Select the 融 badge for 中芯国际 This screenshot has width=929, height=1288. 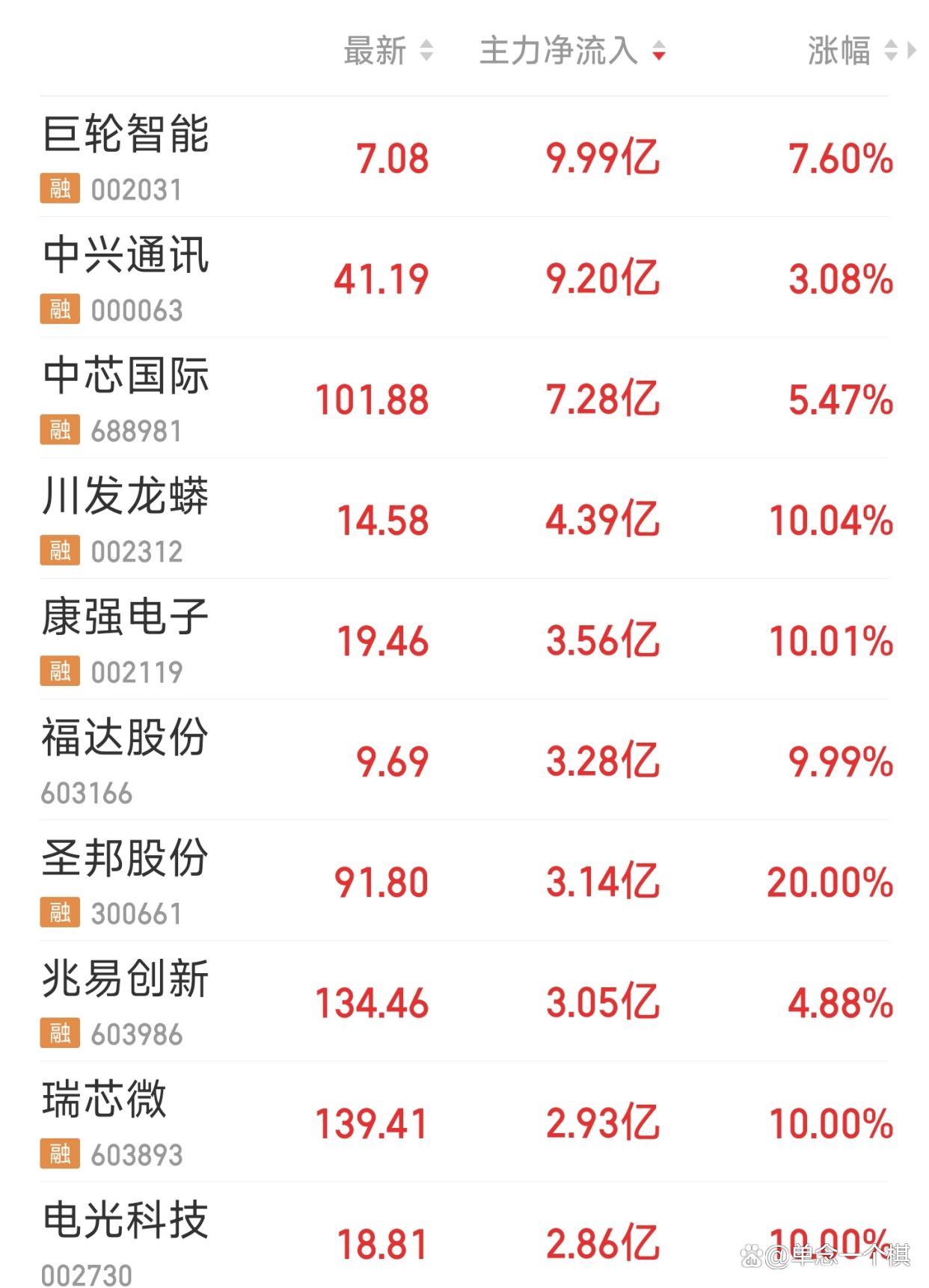pos(60,430)
